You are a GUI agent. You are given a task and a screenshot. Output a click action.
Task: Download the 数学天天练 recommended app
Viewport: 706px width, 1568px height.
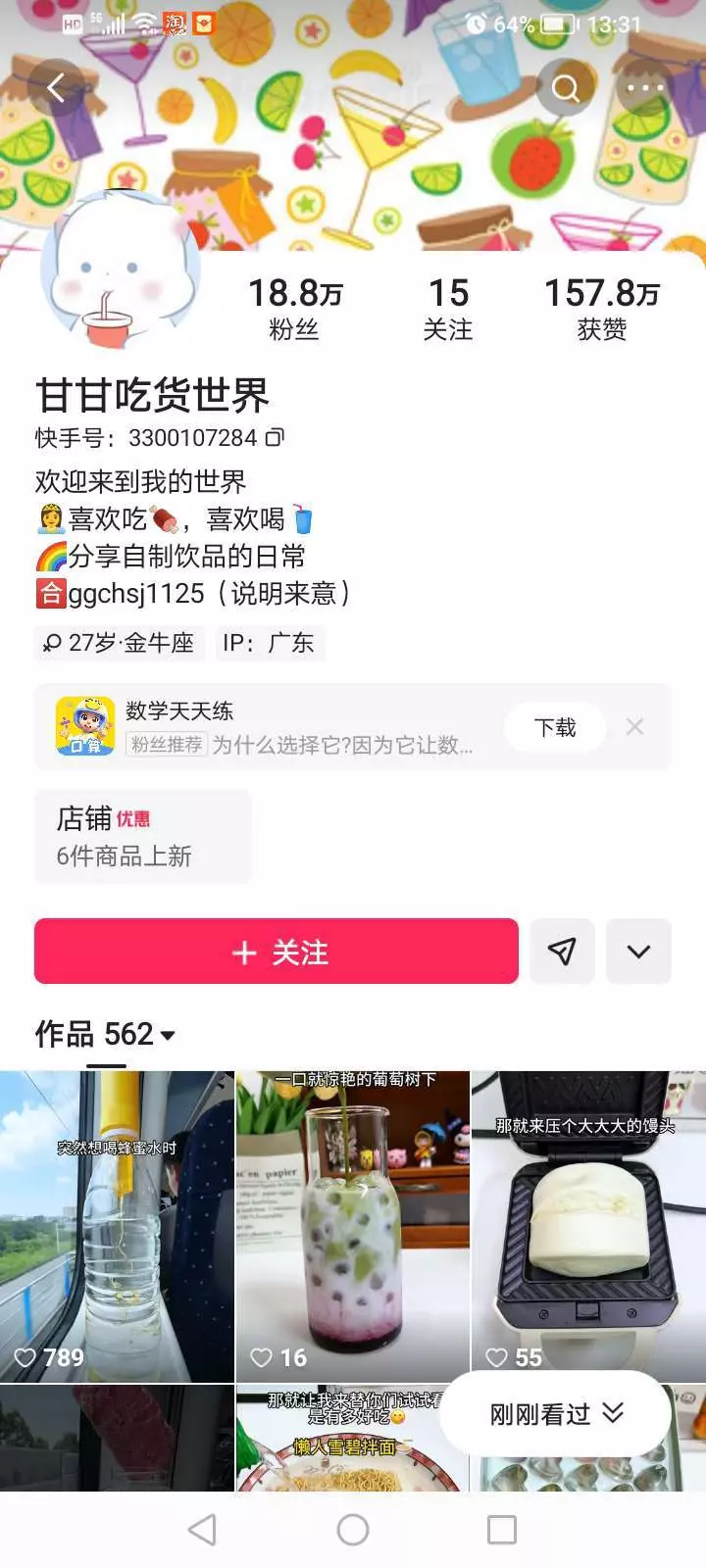[555, 727]
